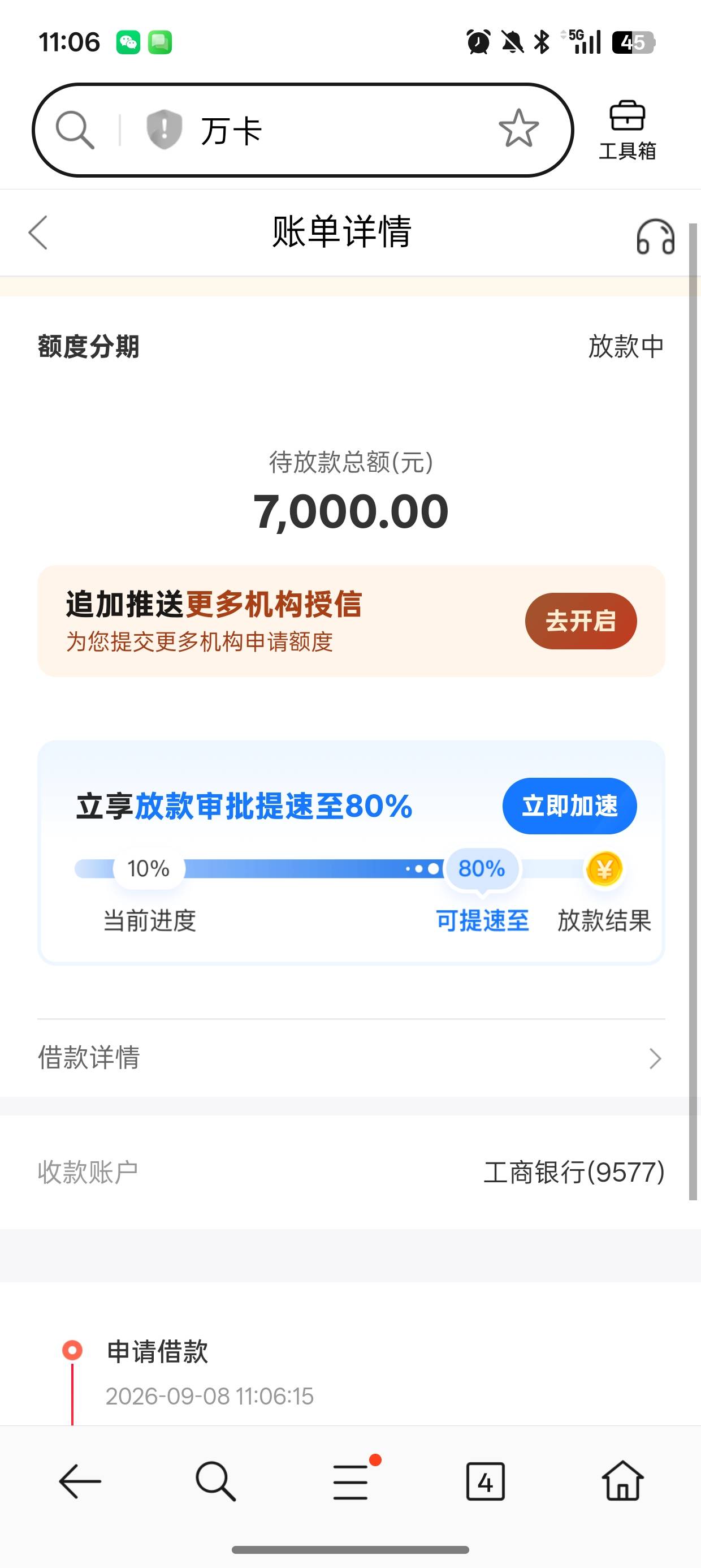Tap 立即加速 to speed up approval
The width and height of the screenshot is (701, 1568).
570,806
